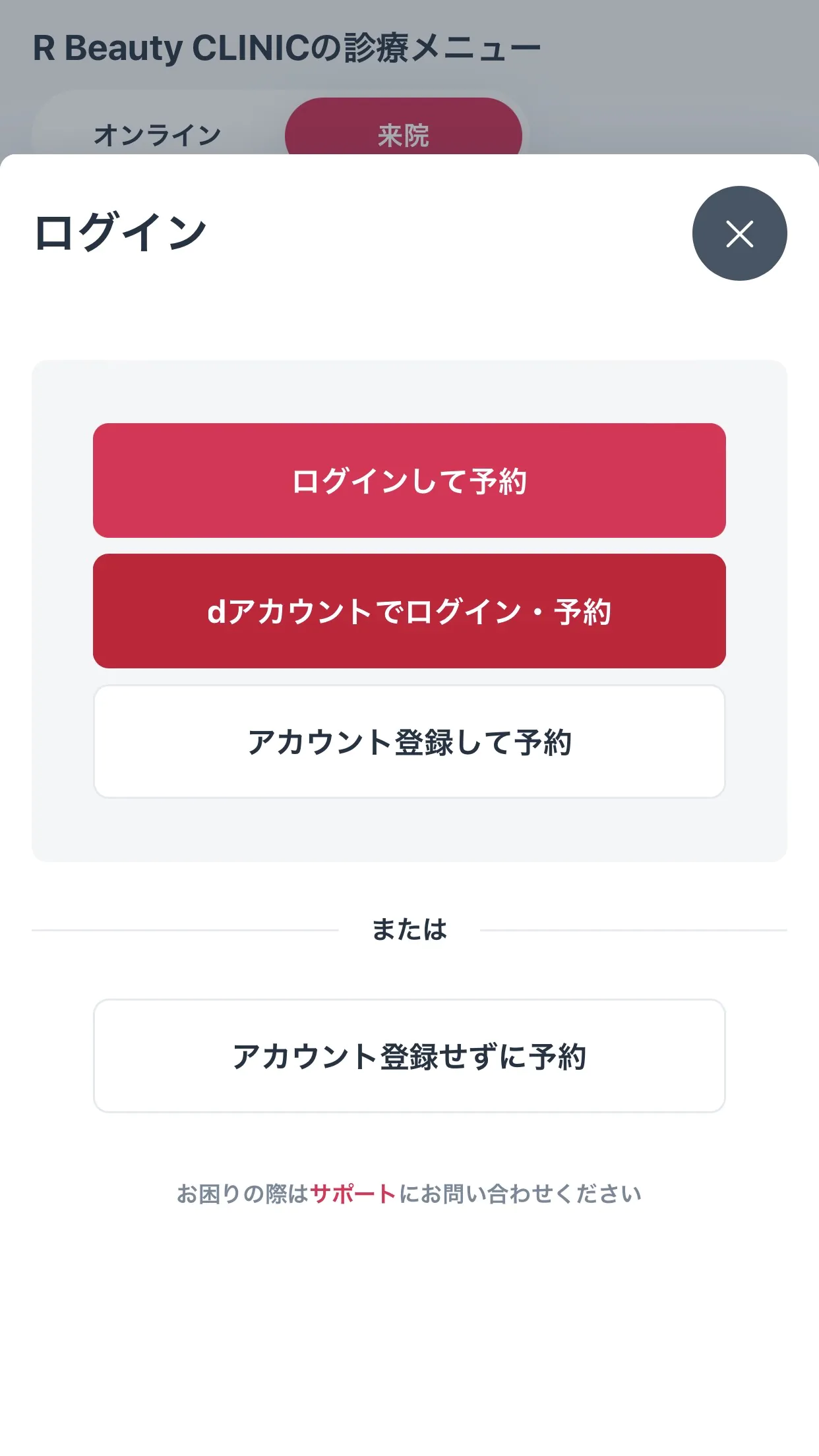This screenshot has height=1456, width=819.
Task: Continue with アカウント登録せずに予約
Action: coord(409,1056)
